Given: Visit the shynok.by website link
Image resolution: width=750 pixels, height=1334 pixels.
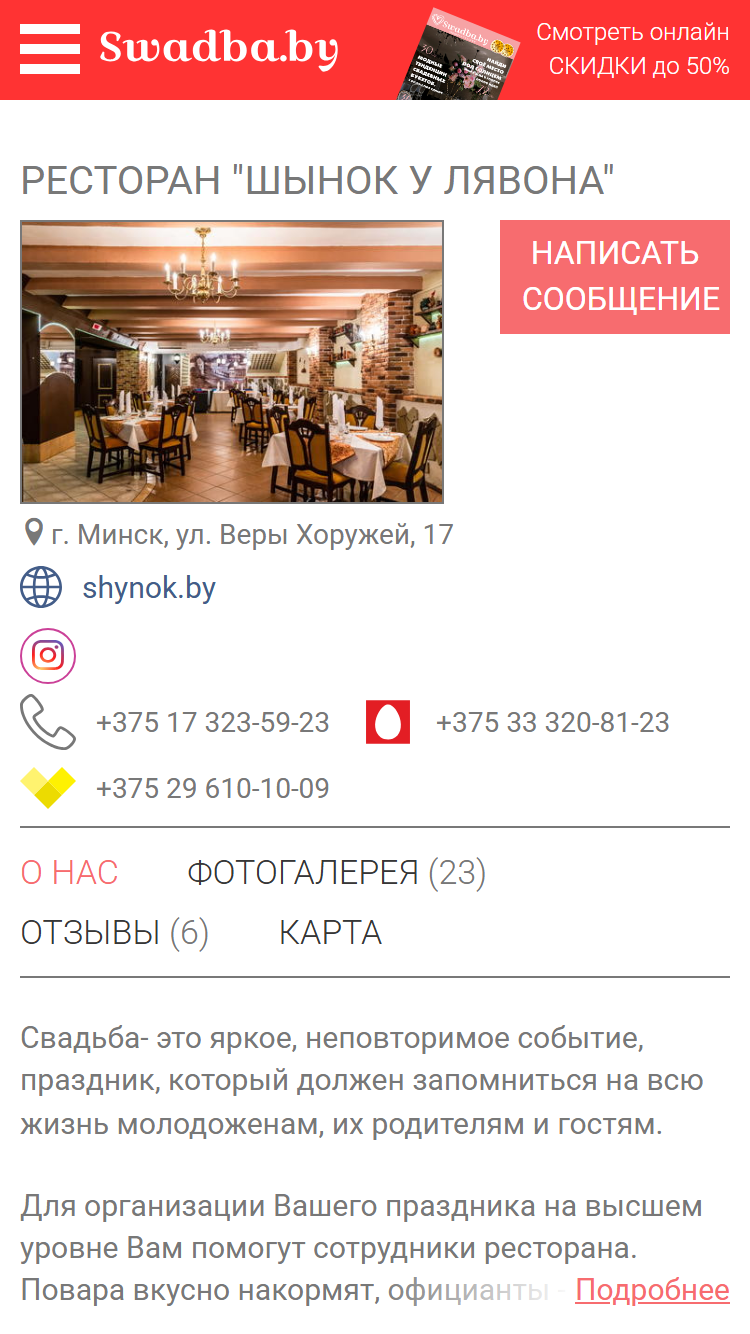Looking at the screenshot, I should pyautogui.click(x=149, y=587).
